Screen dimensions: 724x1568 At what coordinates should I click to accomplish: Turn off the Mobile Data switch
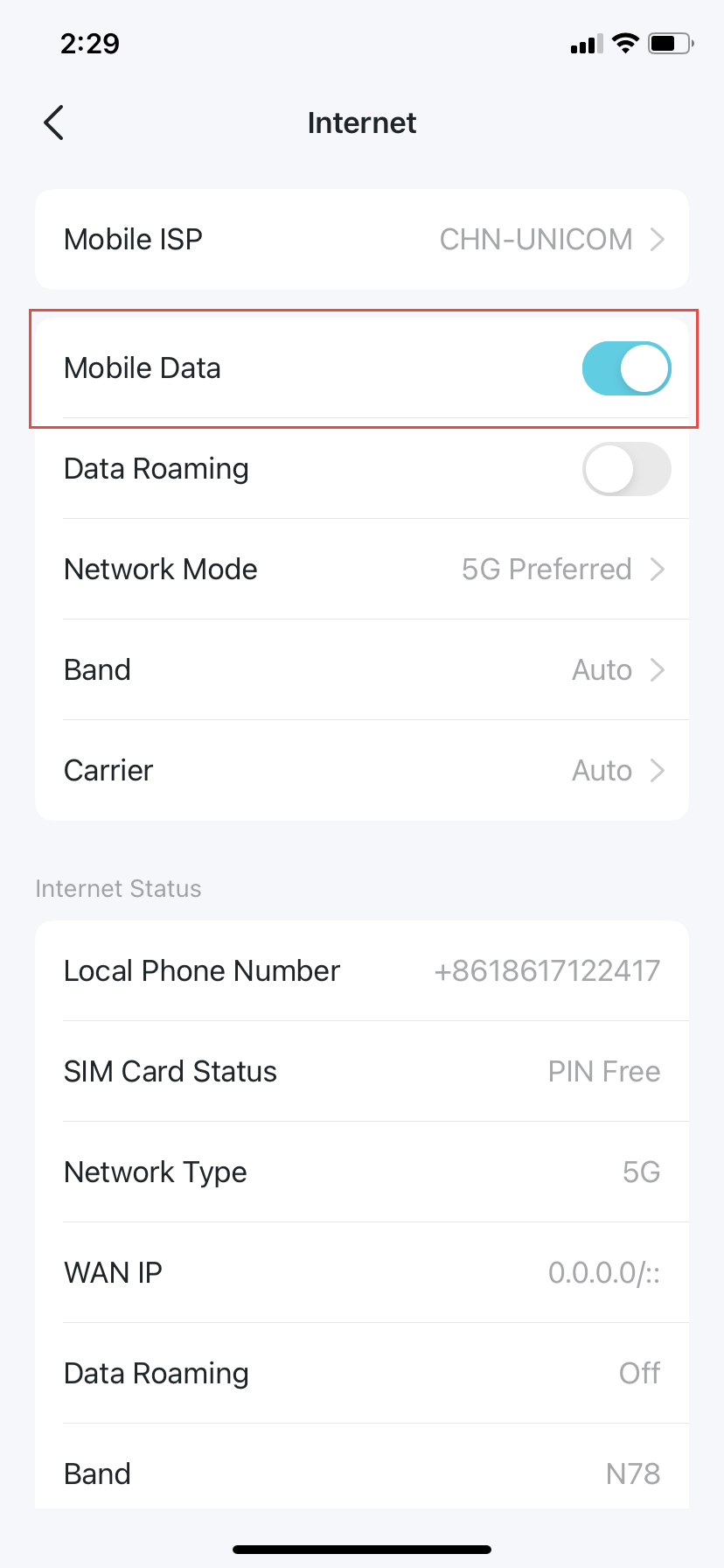pos(626,368)
